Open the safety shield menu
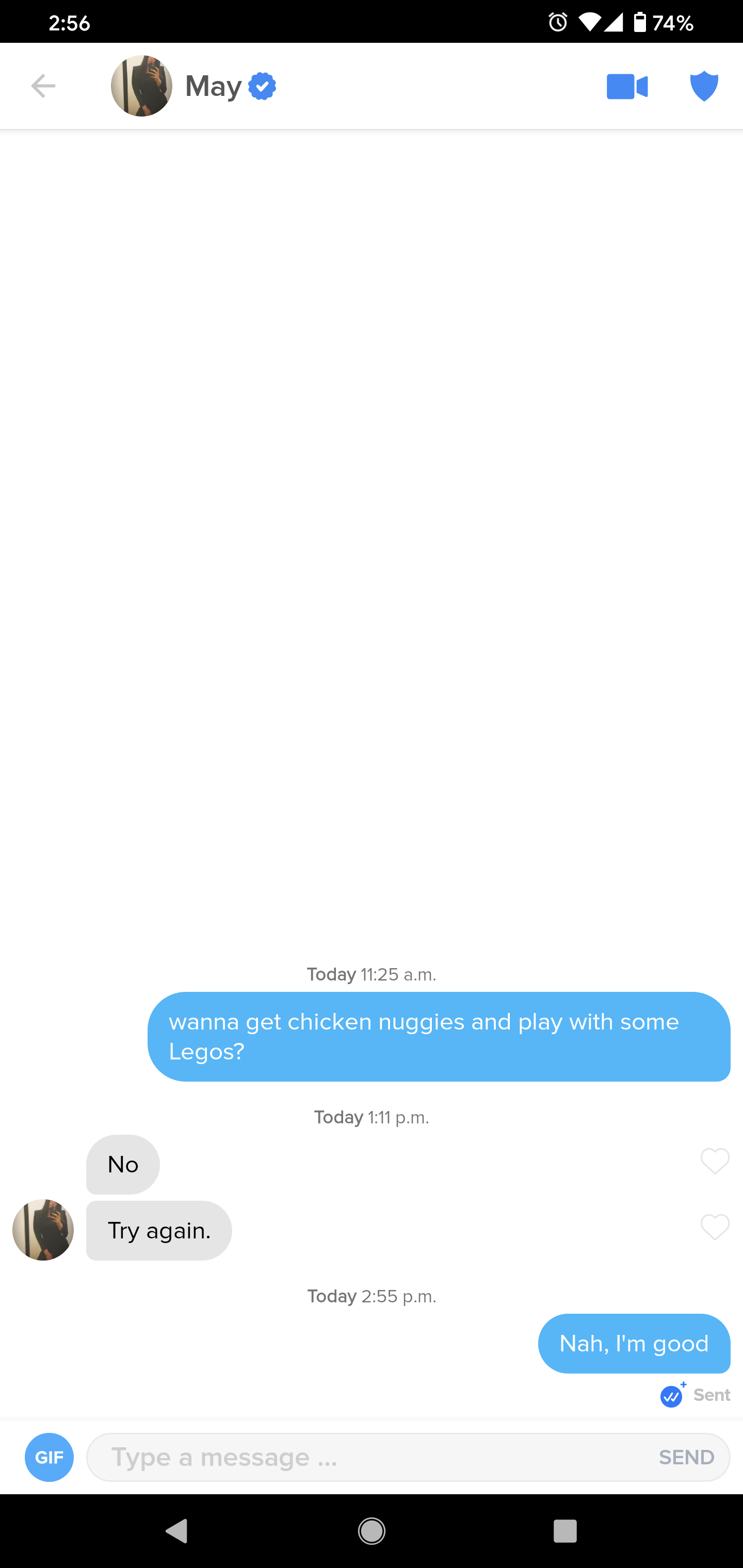743x1568 pixels. [x=704, y=87]
